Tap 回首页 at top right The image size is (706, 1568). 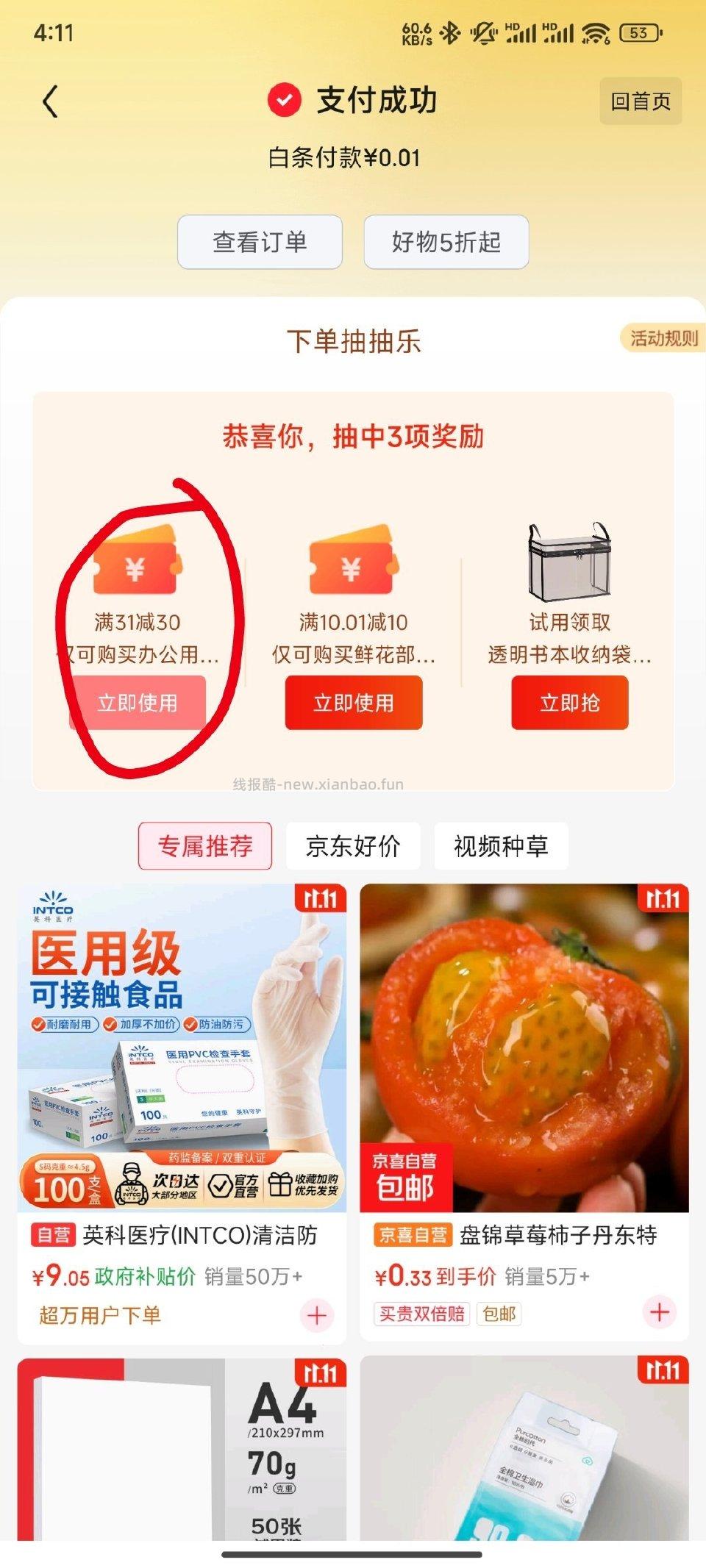[641, 102]
